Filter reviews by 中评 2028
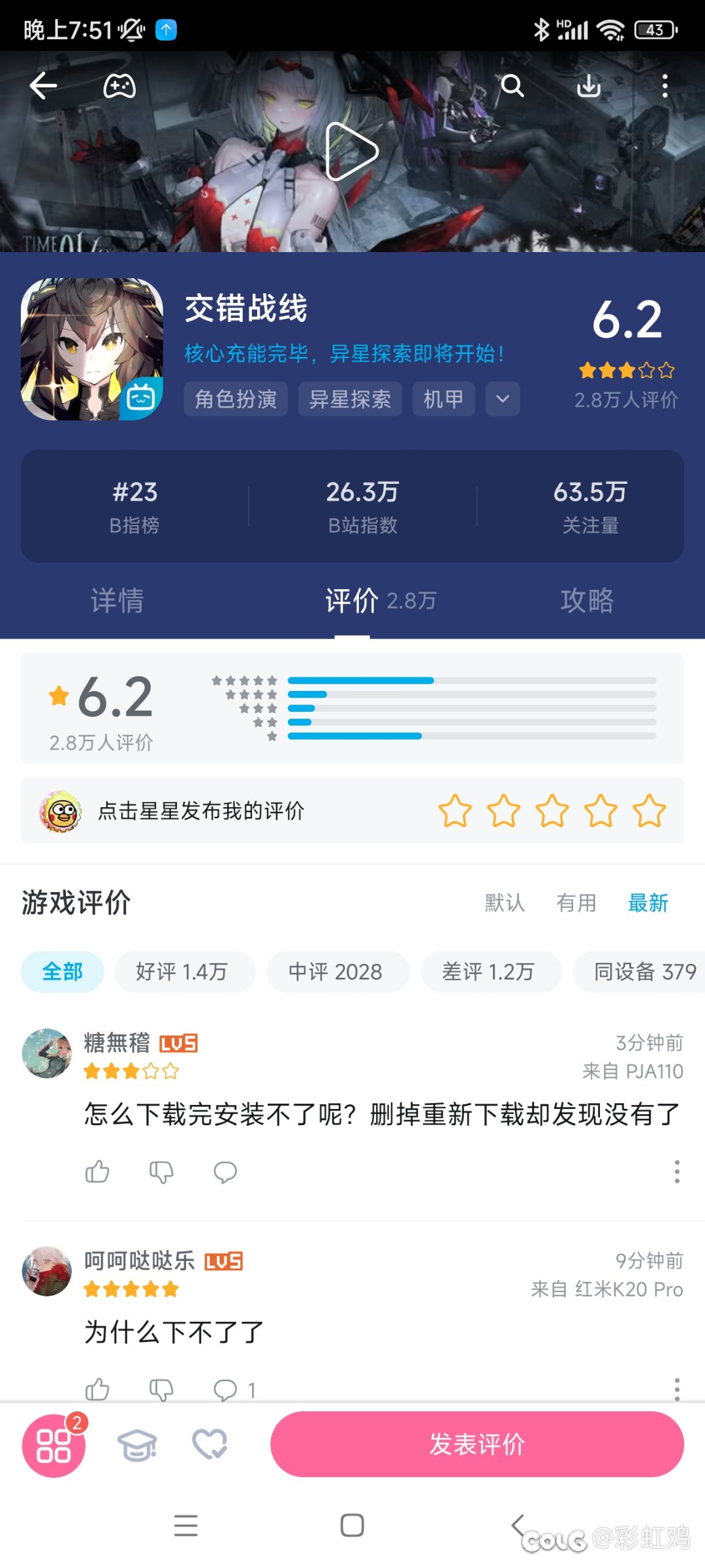705x1568 pixels. point(336,972)
